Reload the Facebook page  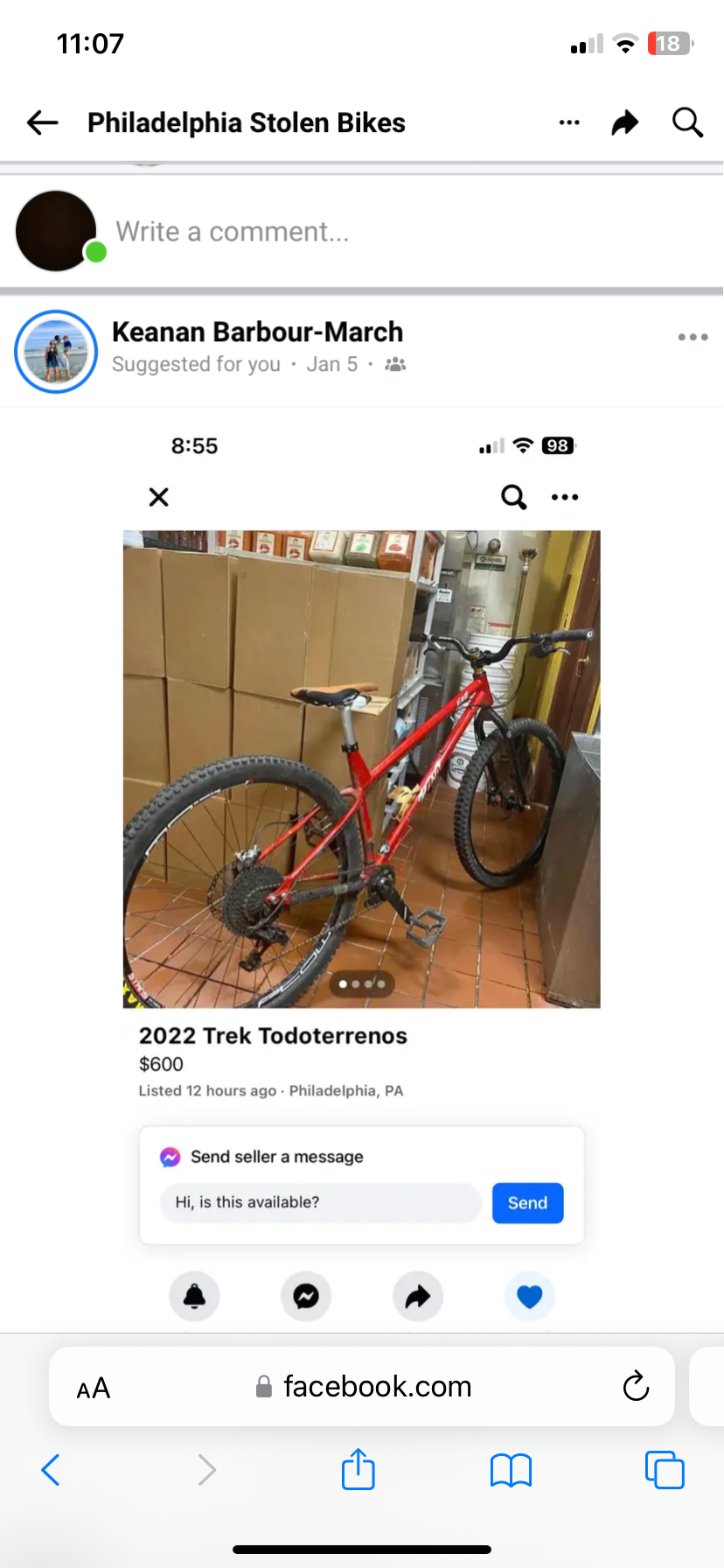pyautogui.click(x=636, y=1387)
